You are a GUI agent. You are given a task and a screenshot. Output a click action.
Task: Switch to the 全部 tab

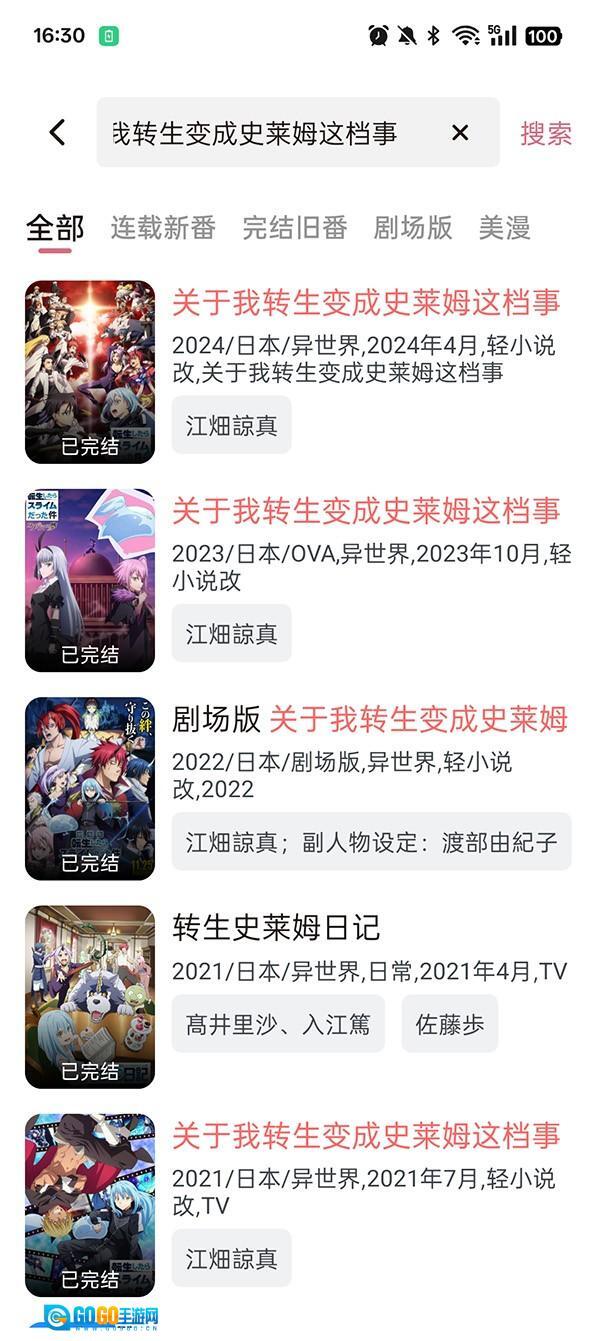(55, 228)
